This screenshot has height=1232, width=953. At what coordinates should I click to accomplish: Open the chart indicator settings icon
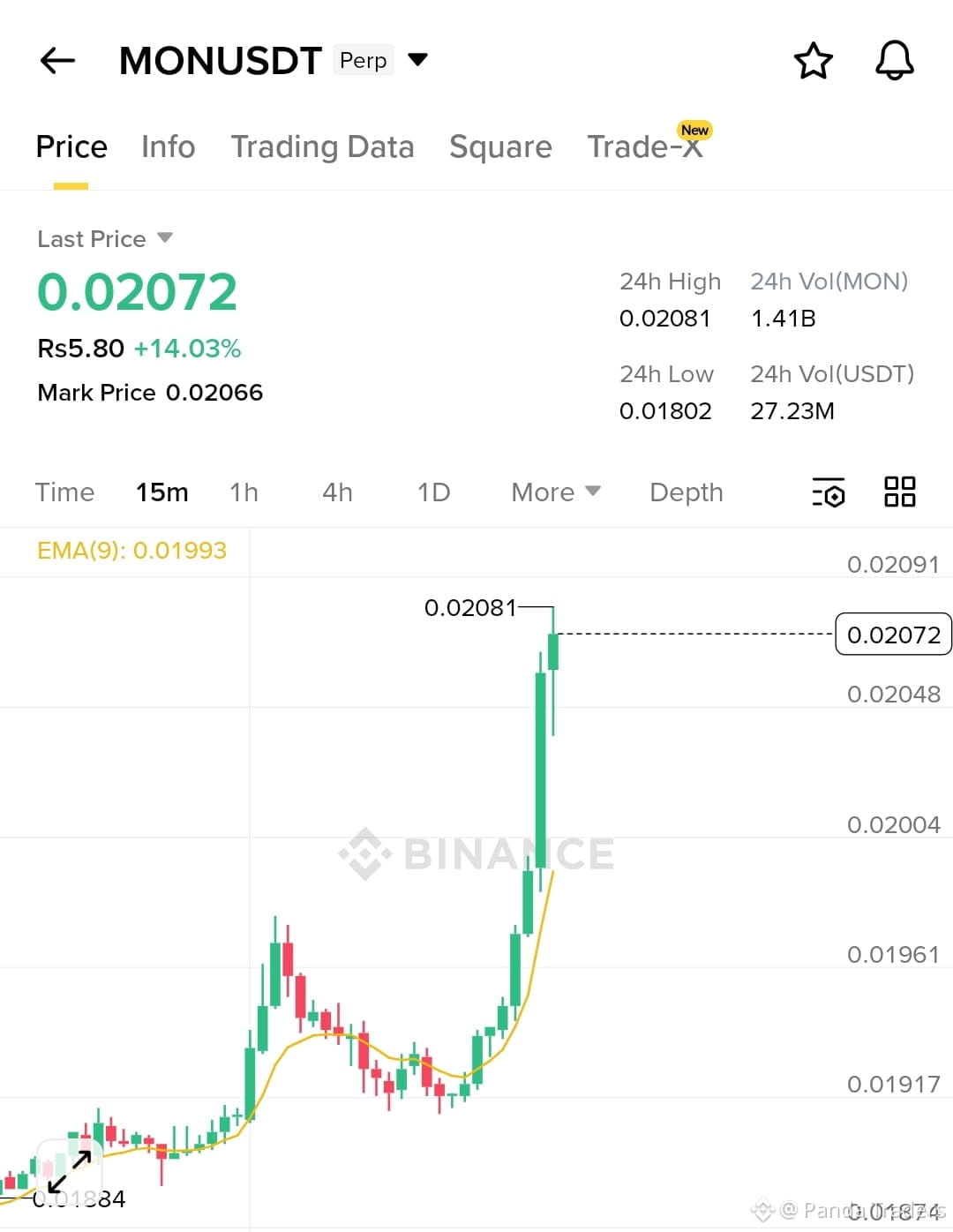point(828,492)
